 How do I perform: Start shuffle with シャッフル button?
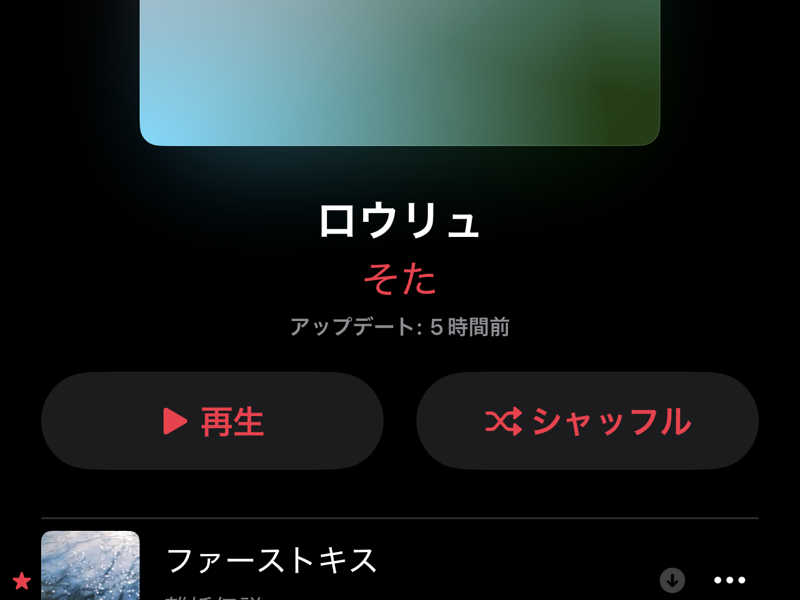point(587,421)
